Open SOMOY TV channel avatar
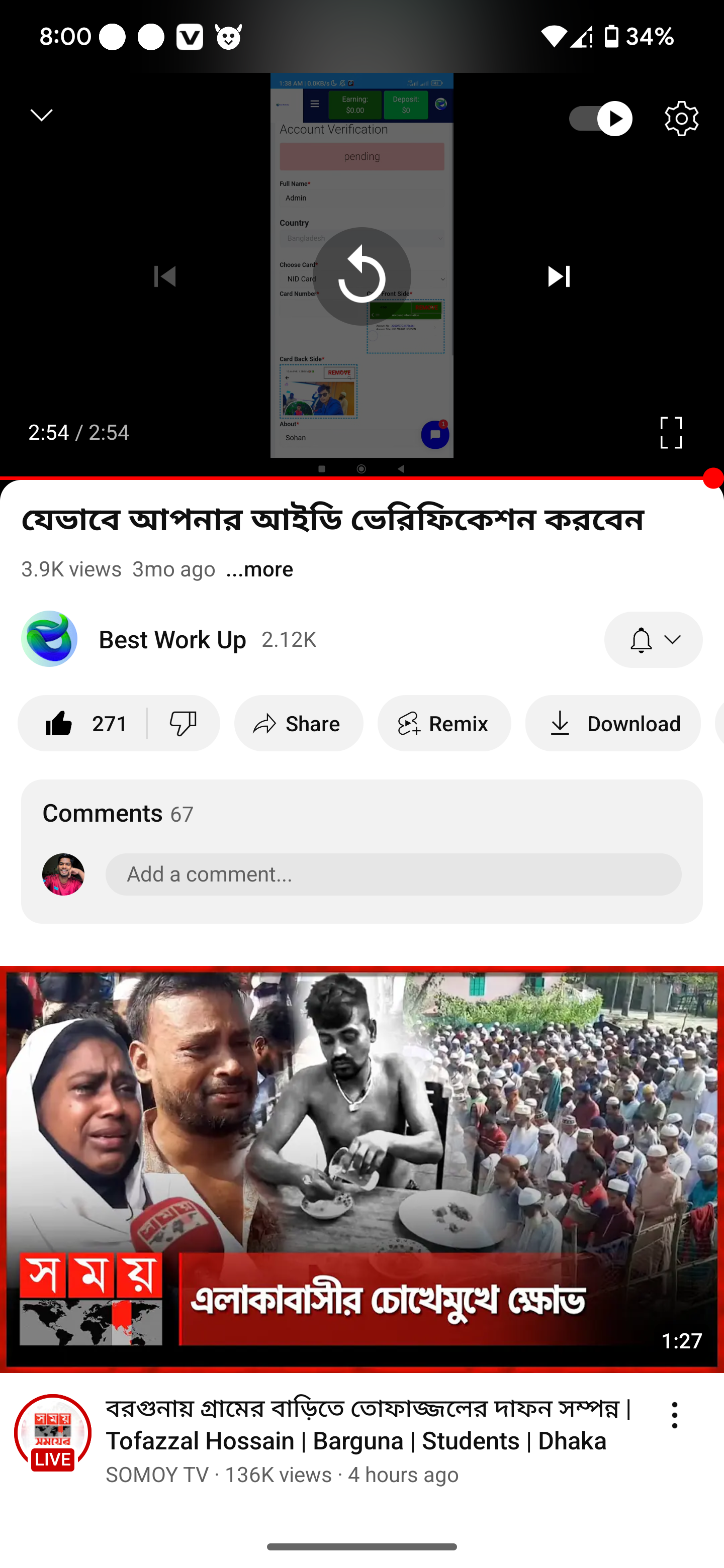 click(53, 1433)
